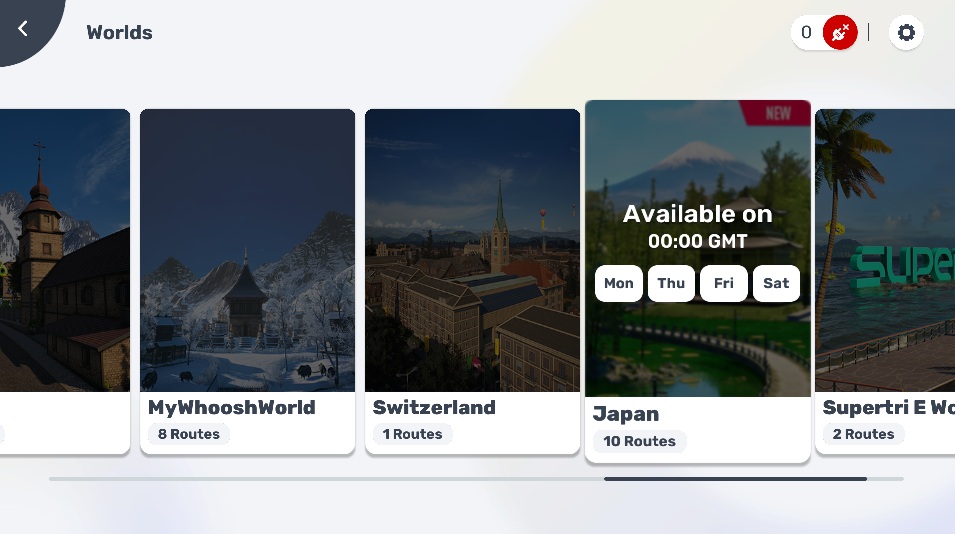Go back from Worlds screen

point(23,29)
